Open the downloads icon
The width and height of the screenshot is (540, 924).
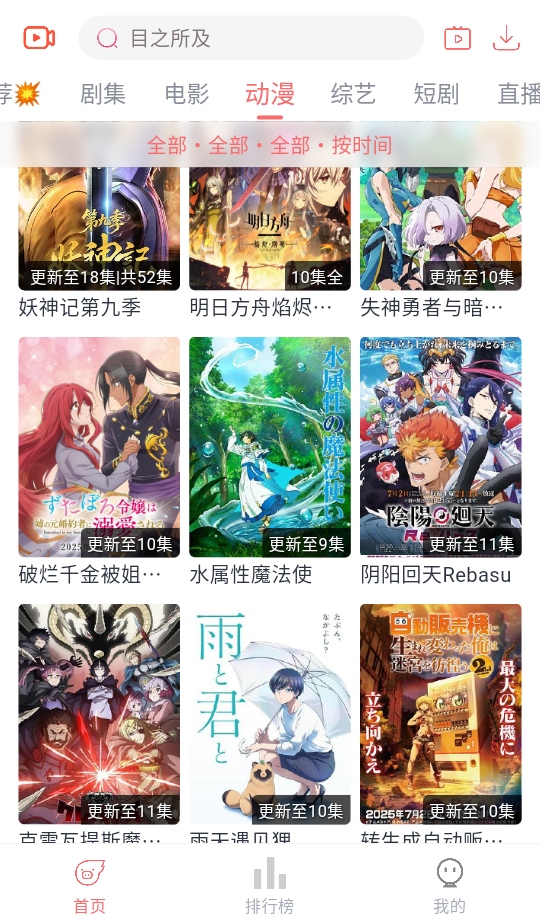tap(506, 38)
